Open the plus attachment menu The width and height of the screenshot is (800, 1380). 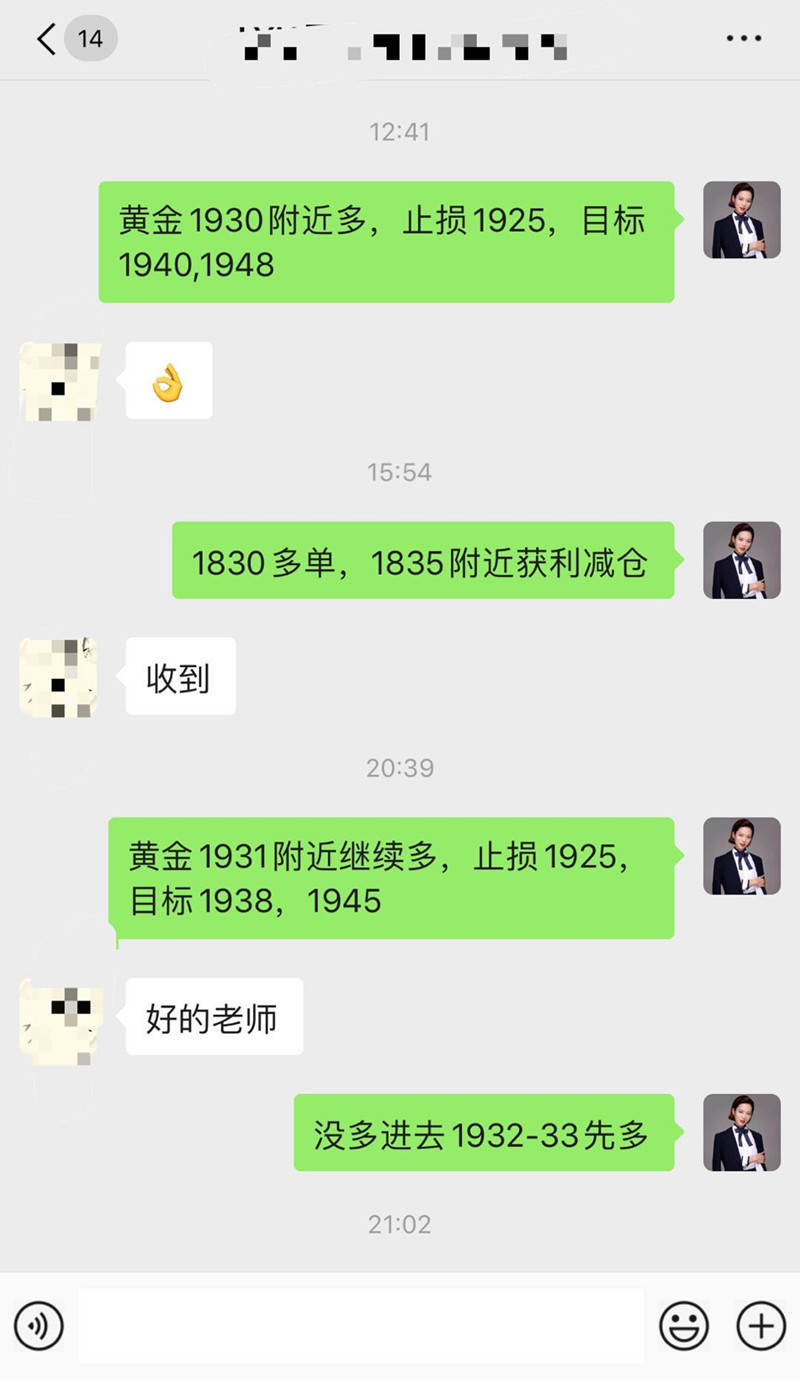(x=761, y=1326)
